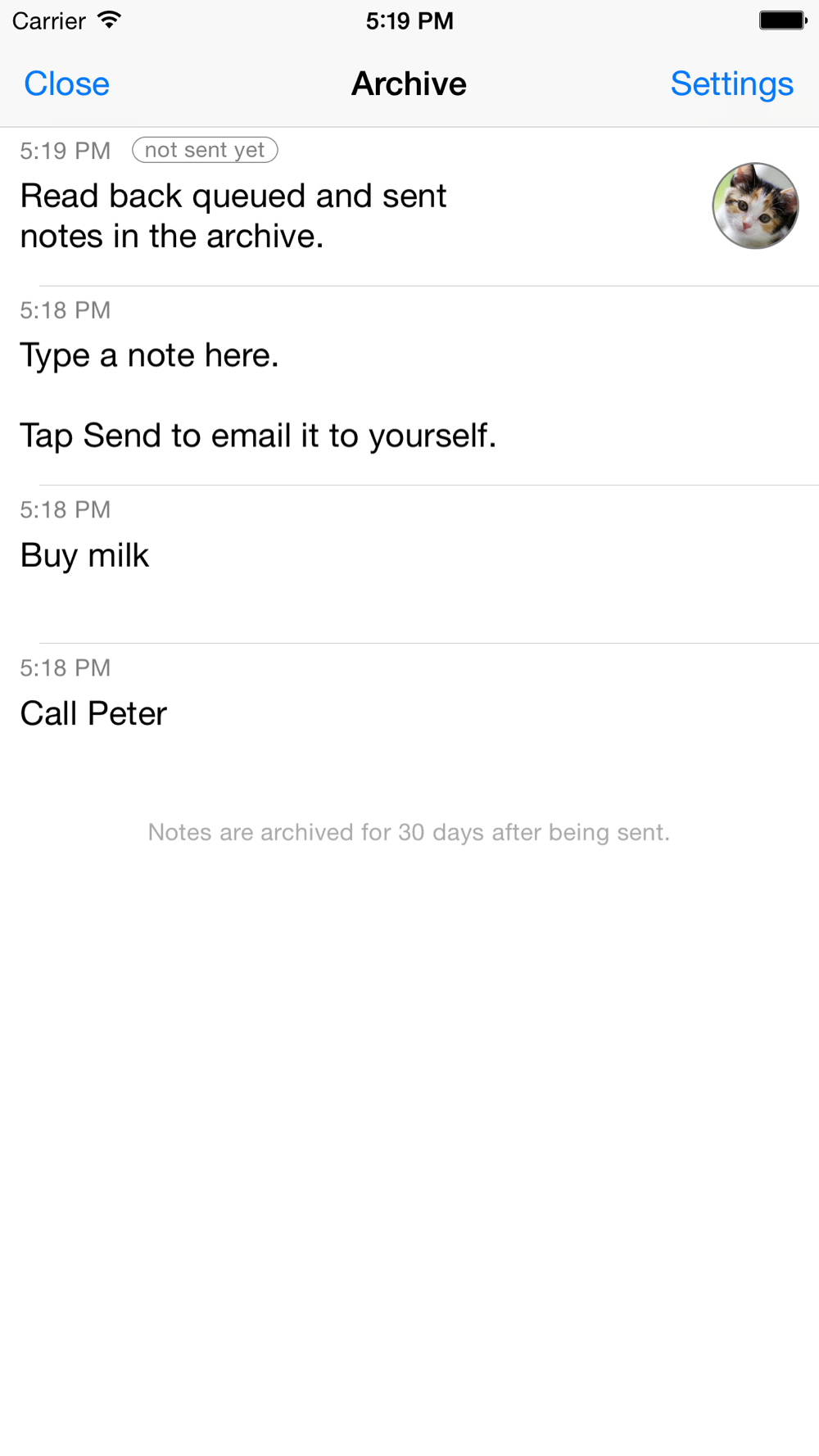Open the 'Type a note here' note

(x=409, y=386)
